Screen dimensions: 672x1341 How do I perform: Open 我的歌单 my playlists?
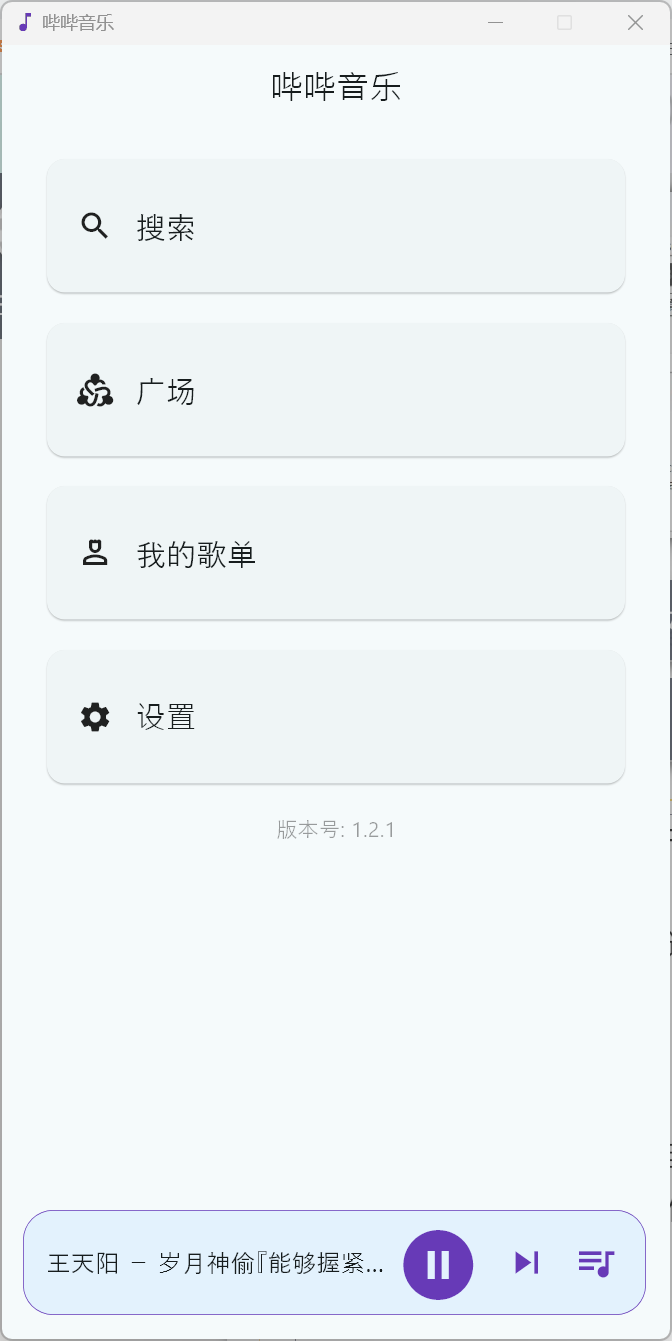335,553
